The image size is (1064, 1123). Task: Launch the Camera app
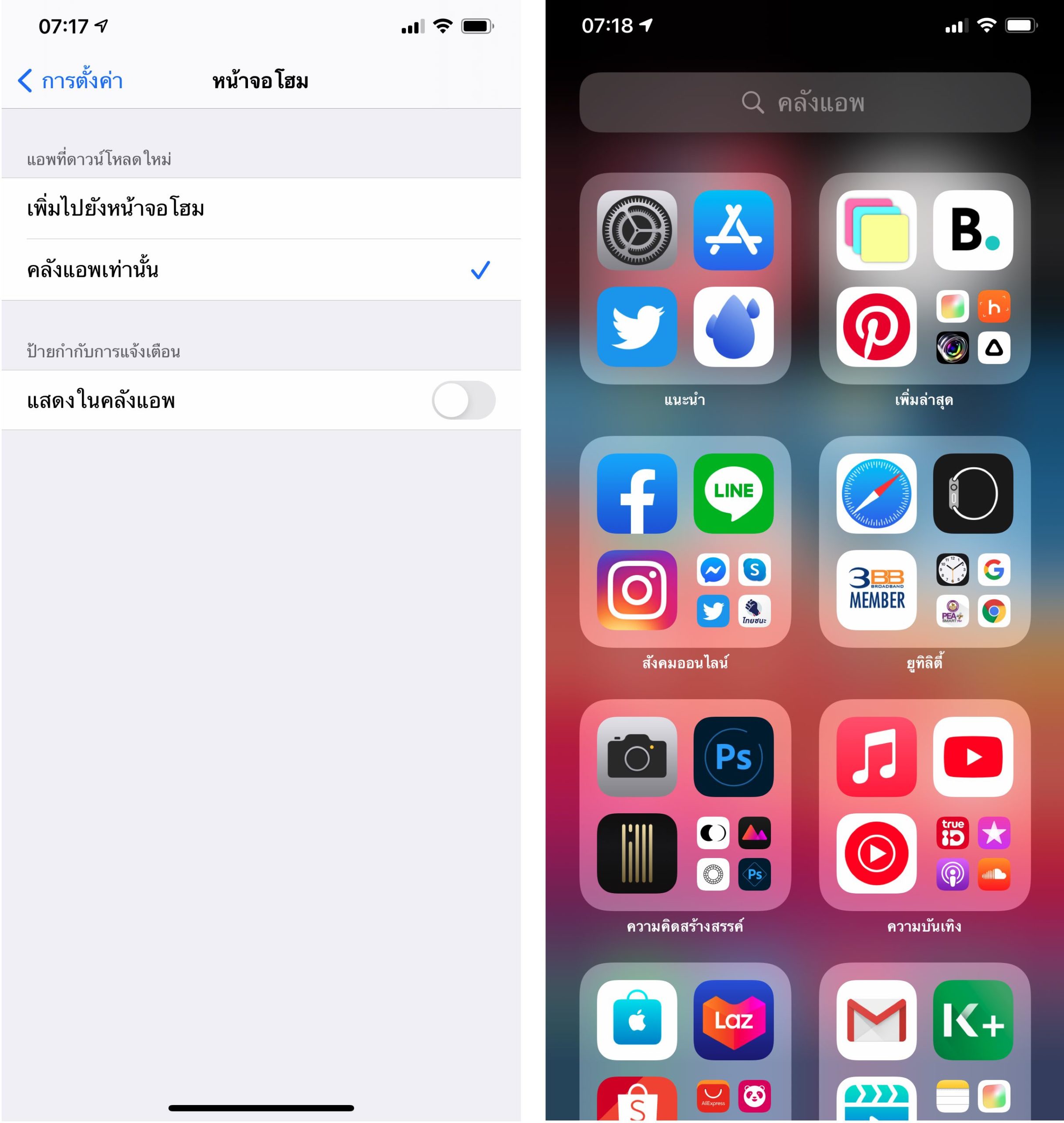point(636,757)
